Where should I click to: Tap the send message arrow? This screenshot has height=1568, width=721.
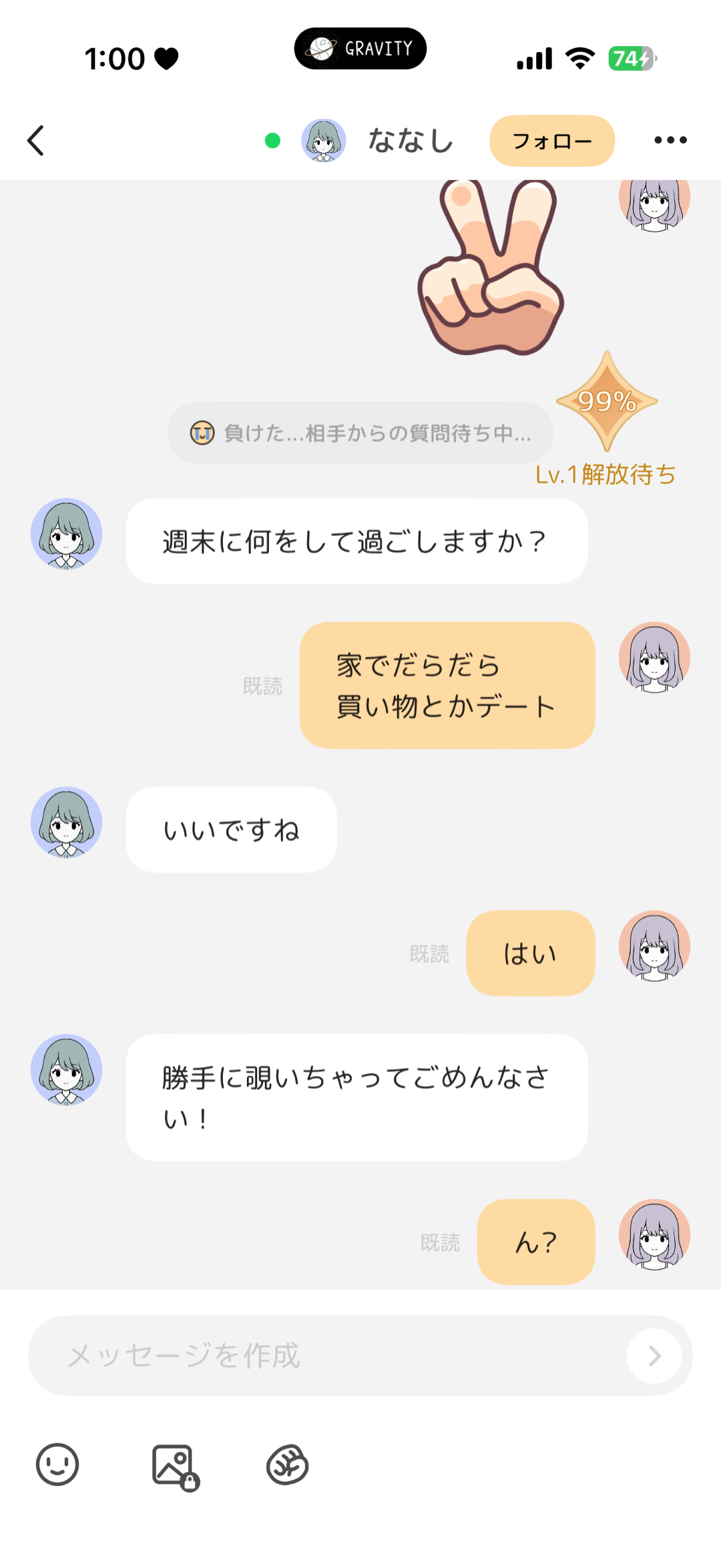653,1355
